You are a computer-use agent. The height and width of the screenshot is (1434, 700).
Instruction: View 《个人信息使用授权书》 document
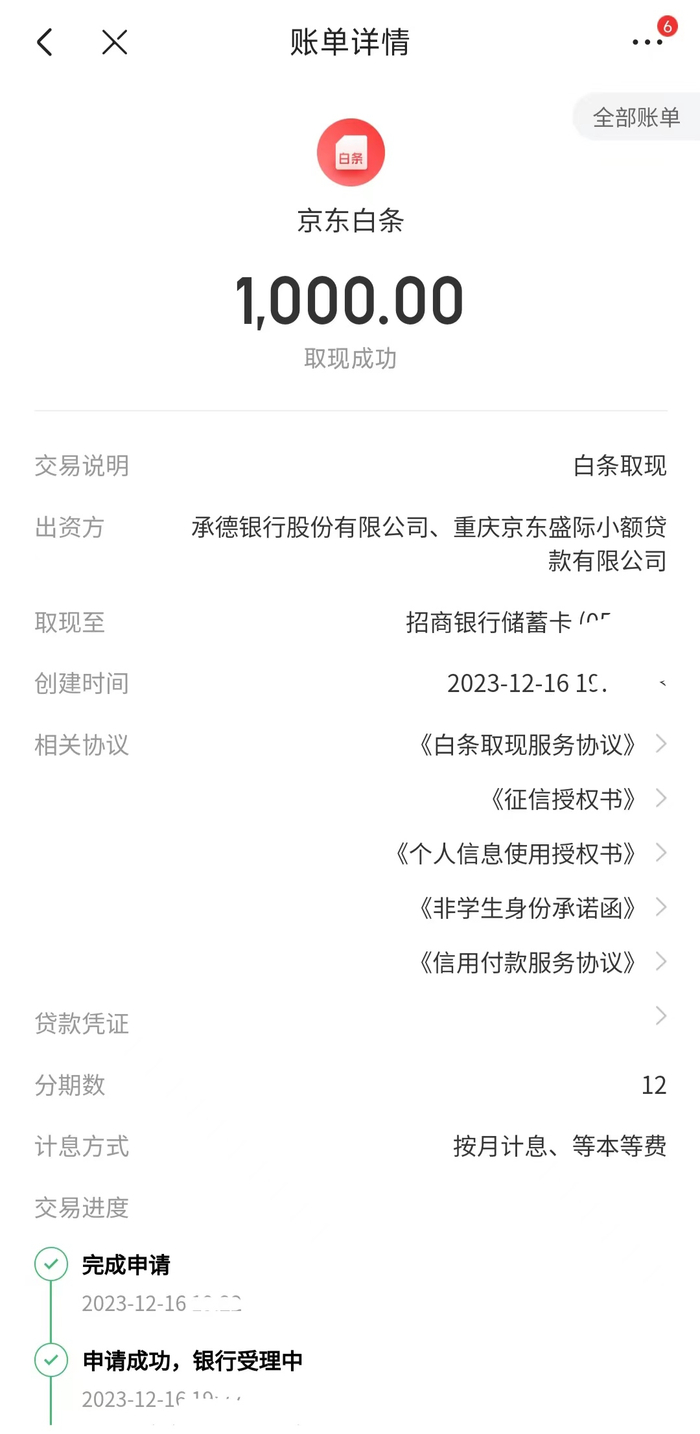529,853
